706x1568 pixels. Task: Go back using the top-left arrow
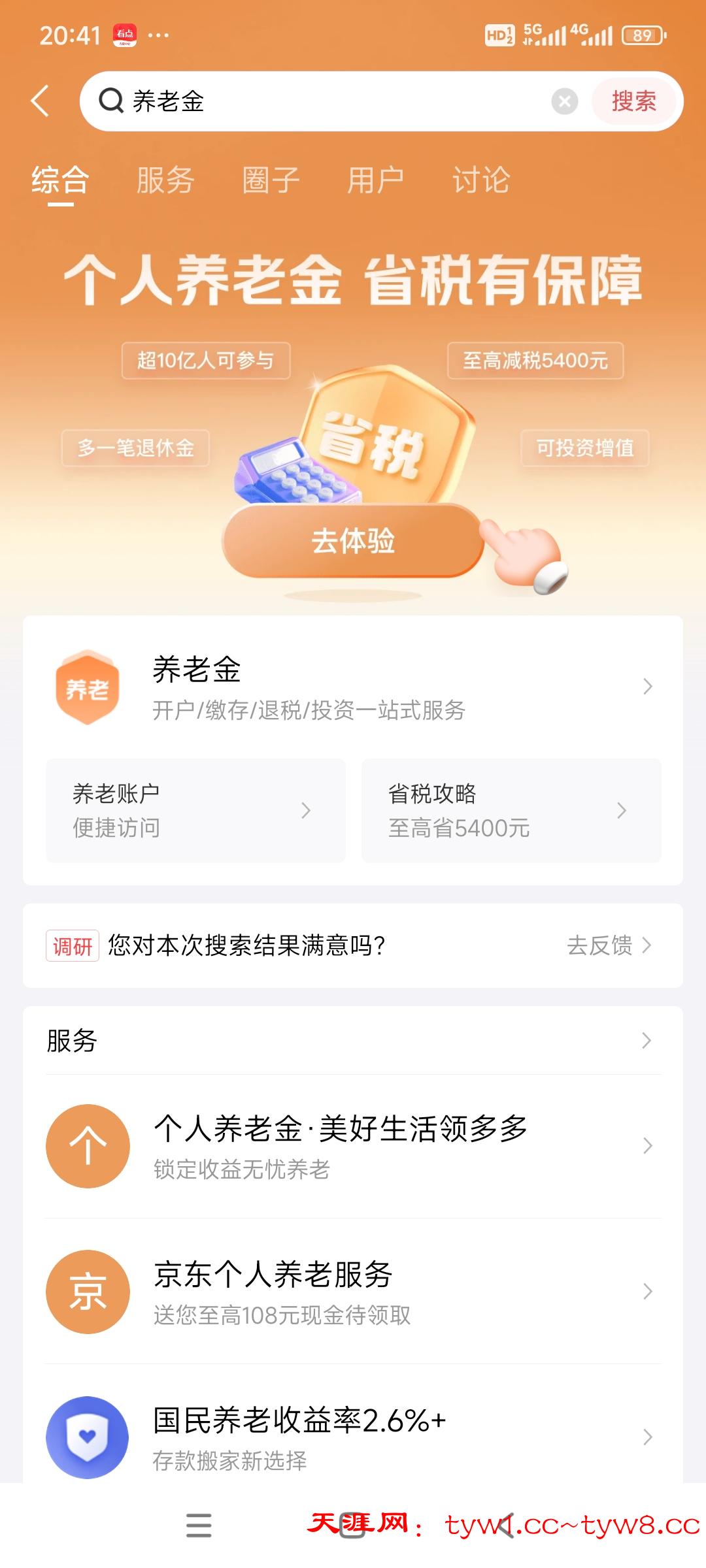pos(41,101)
